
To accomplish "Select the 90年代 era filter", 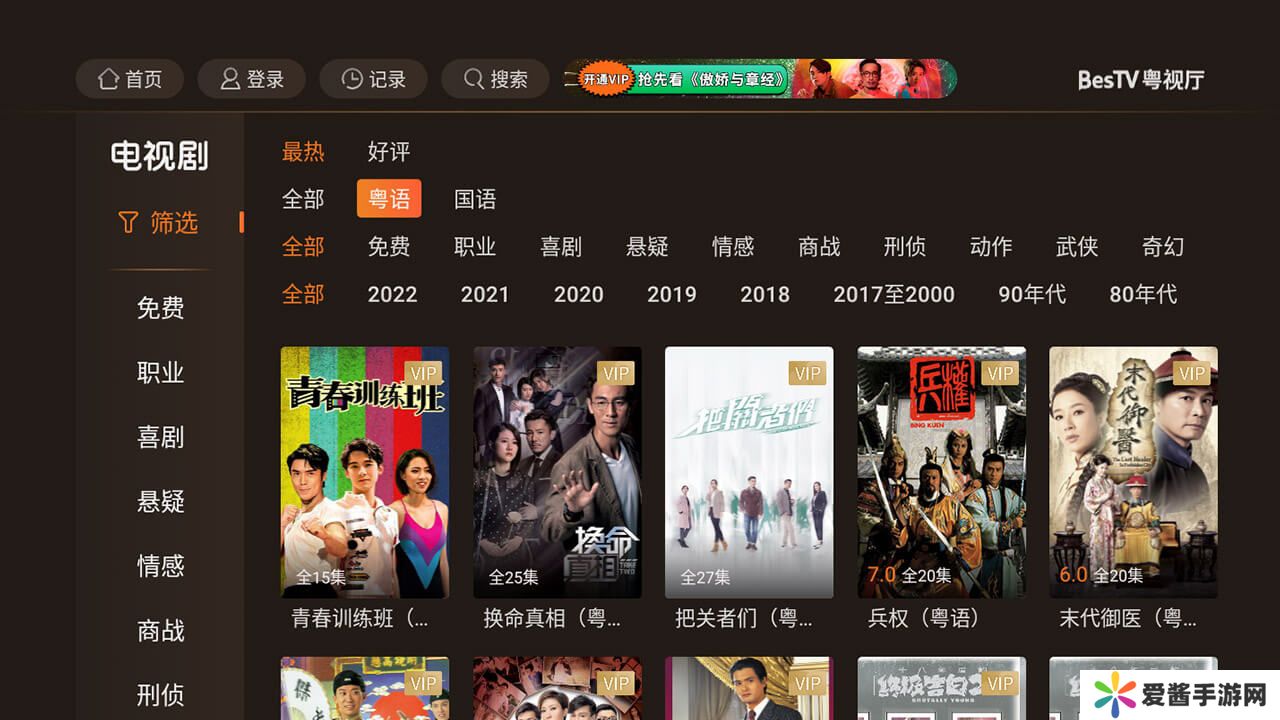I will click(1032, 295).
